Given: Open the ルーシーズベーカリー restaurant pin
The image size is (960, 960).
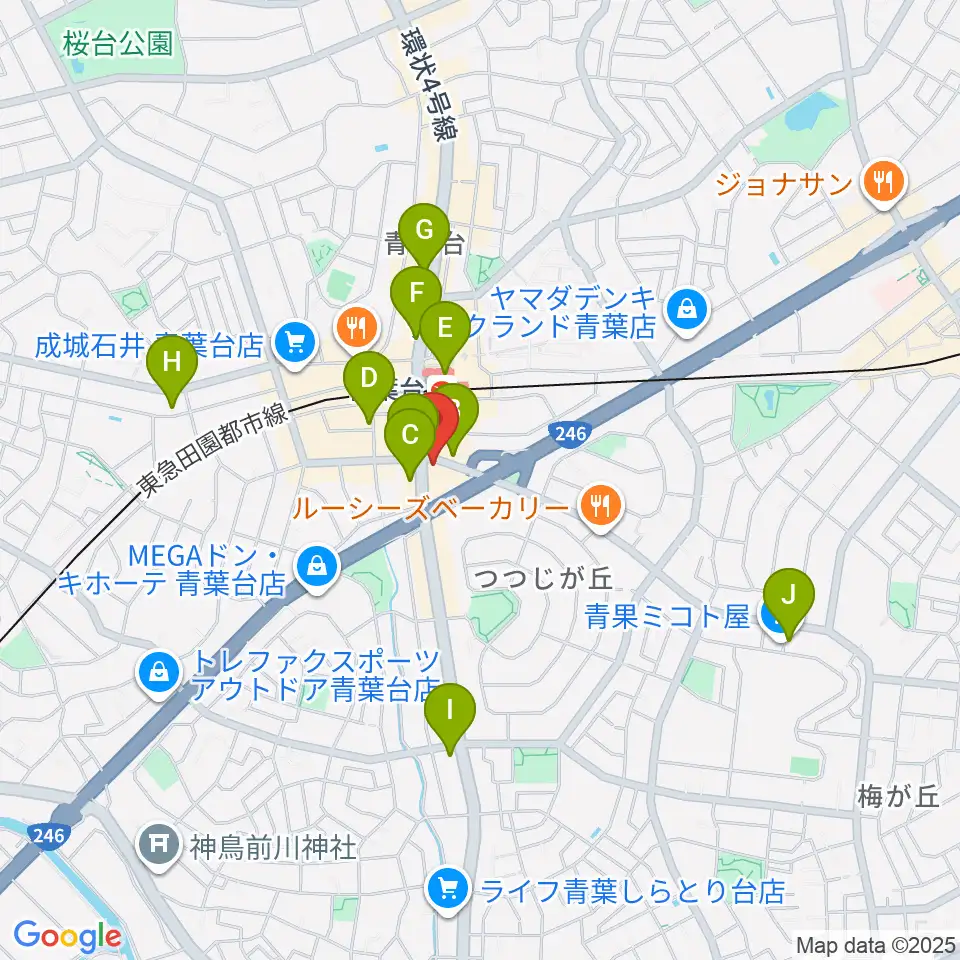Looking at the screenshot, I should coord(602,507).
